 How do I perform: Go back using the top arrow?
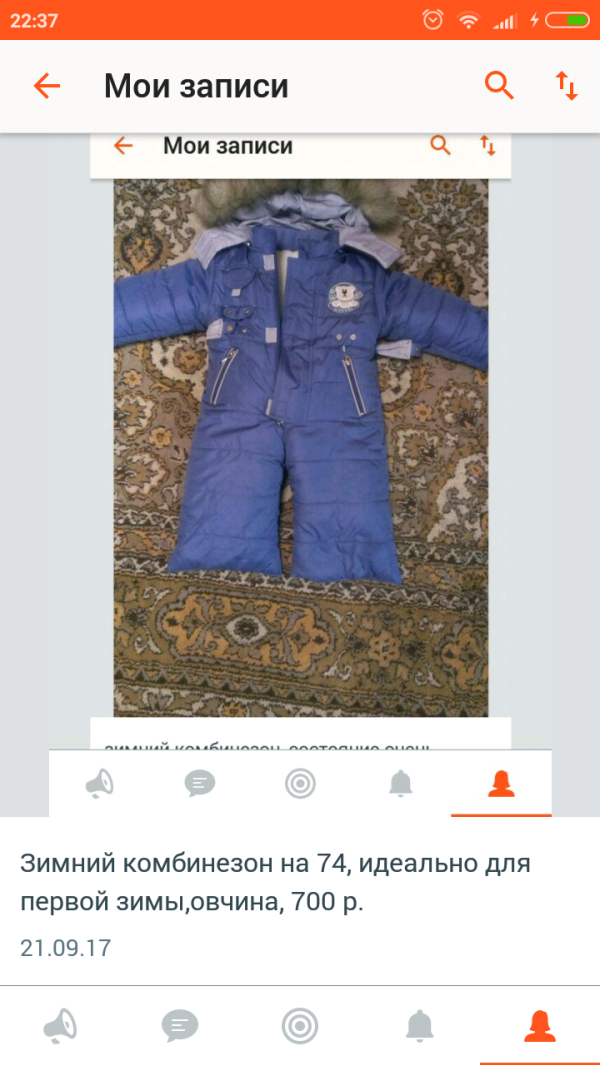pos(47,87)
